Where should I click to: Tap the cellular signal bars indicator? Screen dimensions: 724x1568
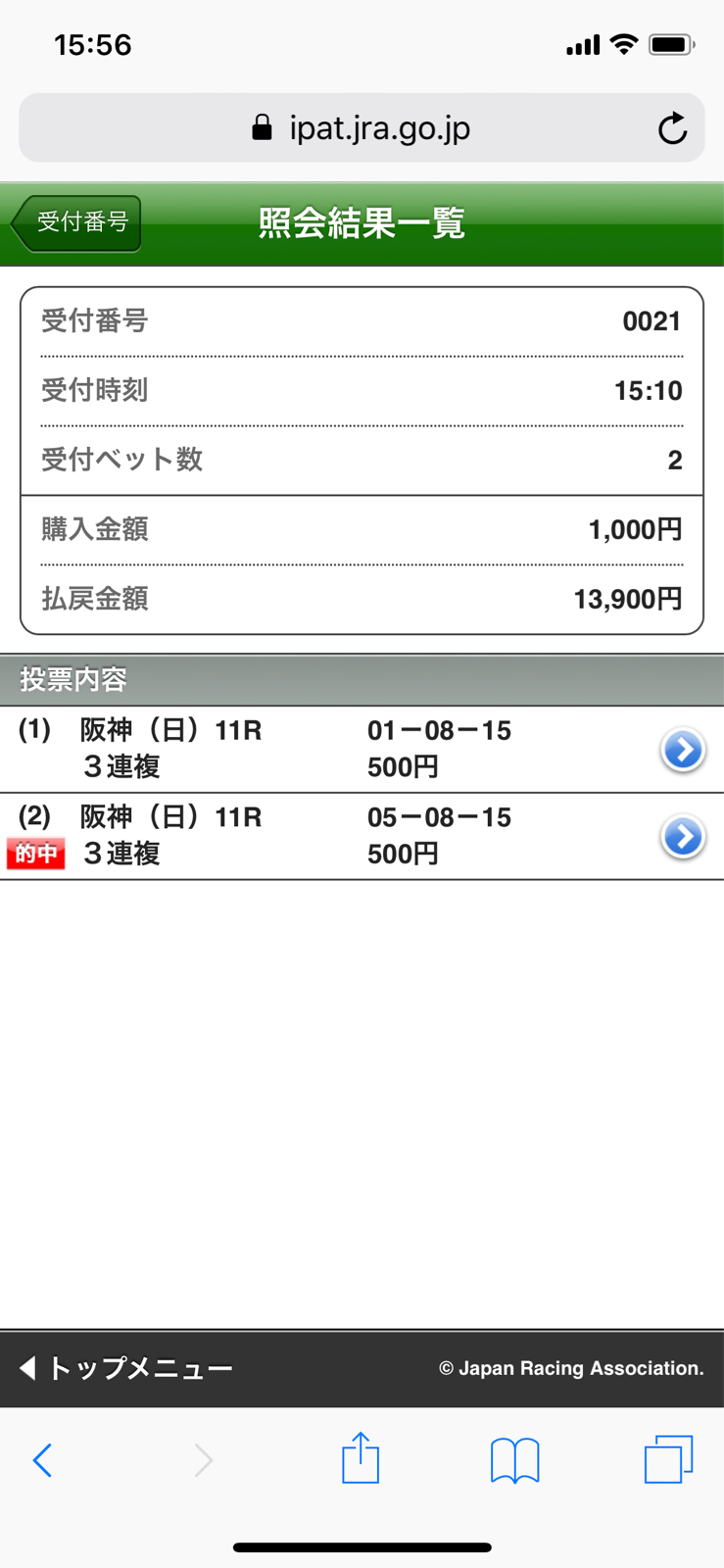click(585, 44)
